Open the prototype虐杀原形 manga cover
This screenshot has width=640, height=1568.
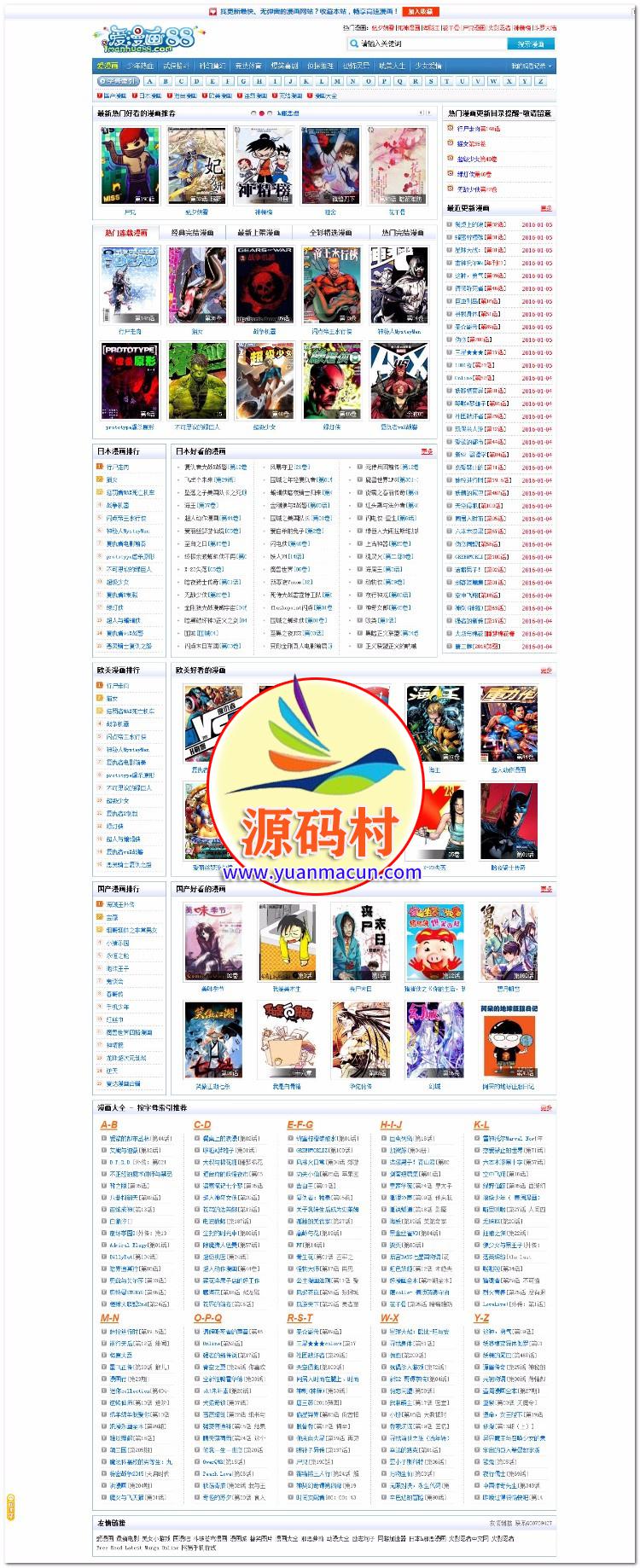click(x=130, y=380)
